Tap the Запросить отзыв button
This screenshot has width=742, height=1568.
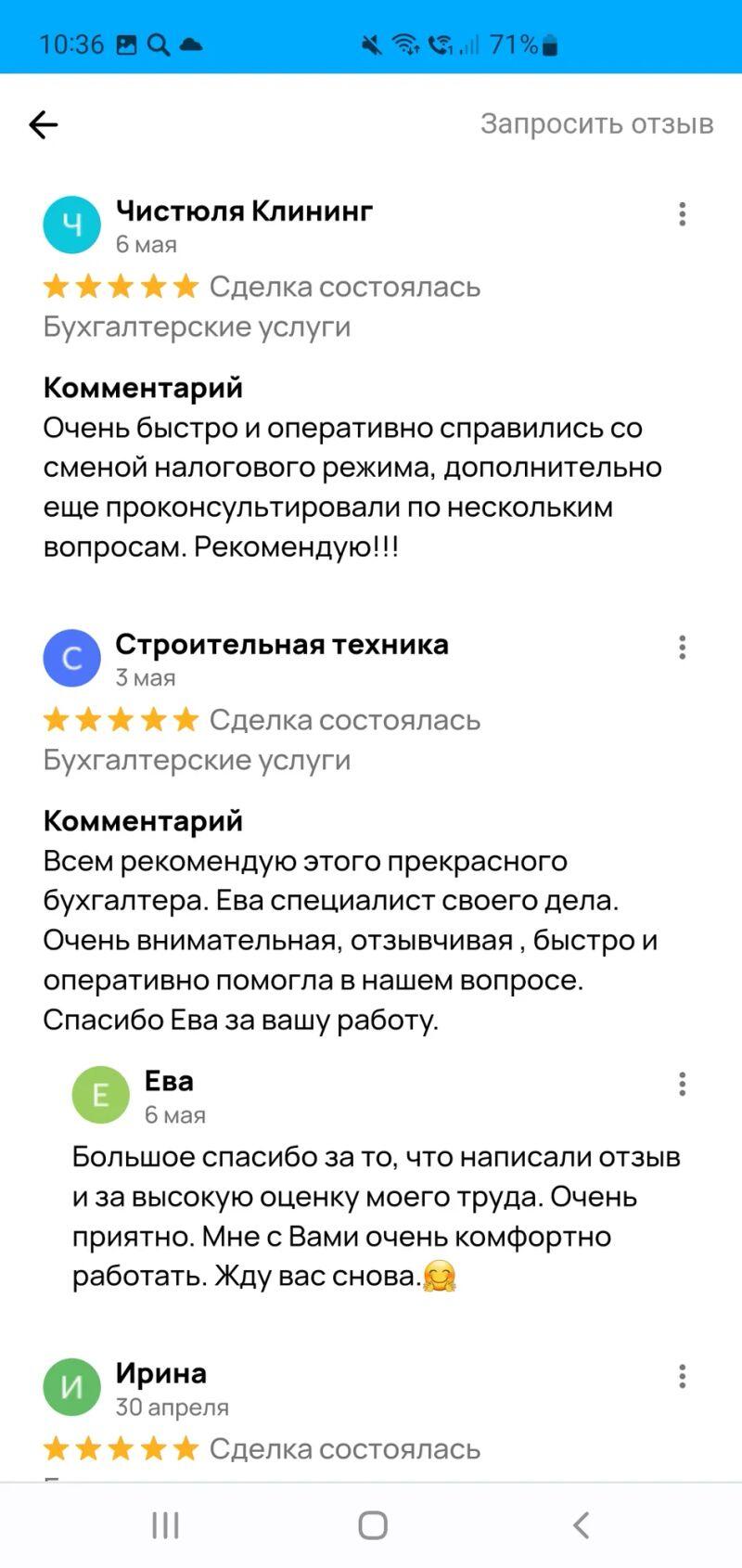596,124
